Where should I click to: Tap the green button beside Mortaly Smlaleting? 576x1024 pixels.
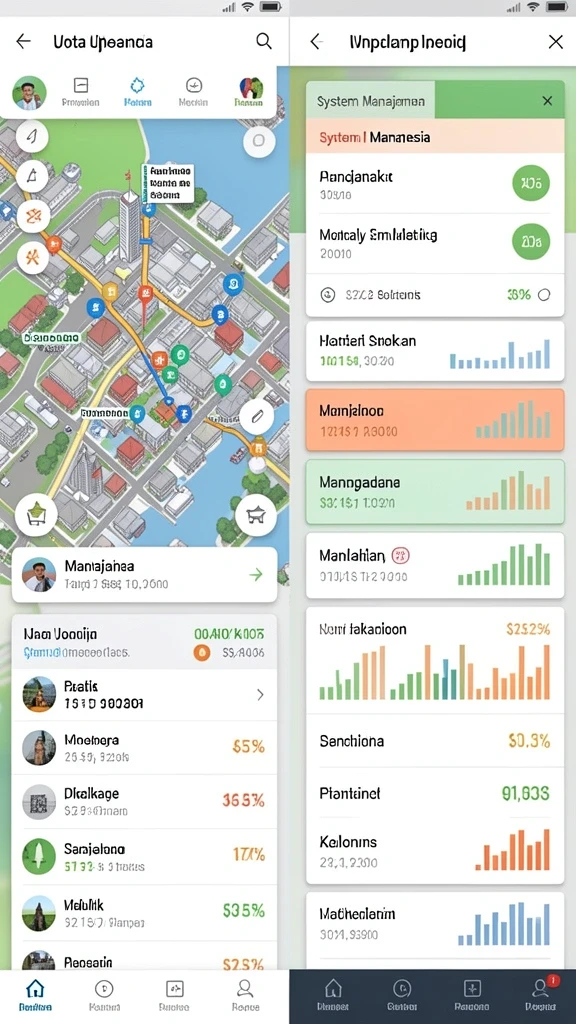(531, 242)
